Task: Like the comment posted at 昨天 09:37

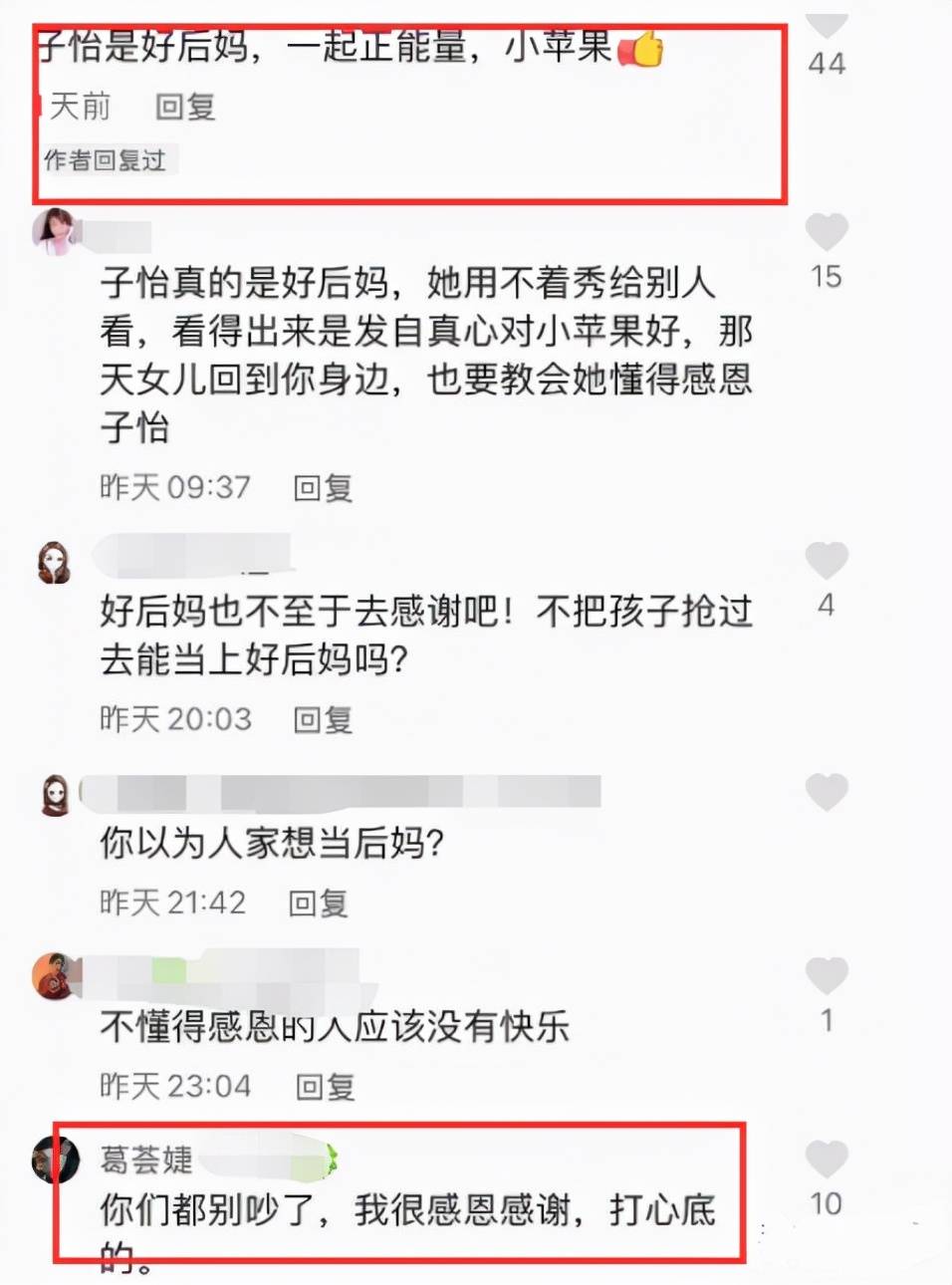Action: pos(826,232)
